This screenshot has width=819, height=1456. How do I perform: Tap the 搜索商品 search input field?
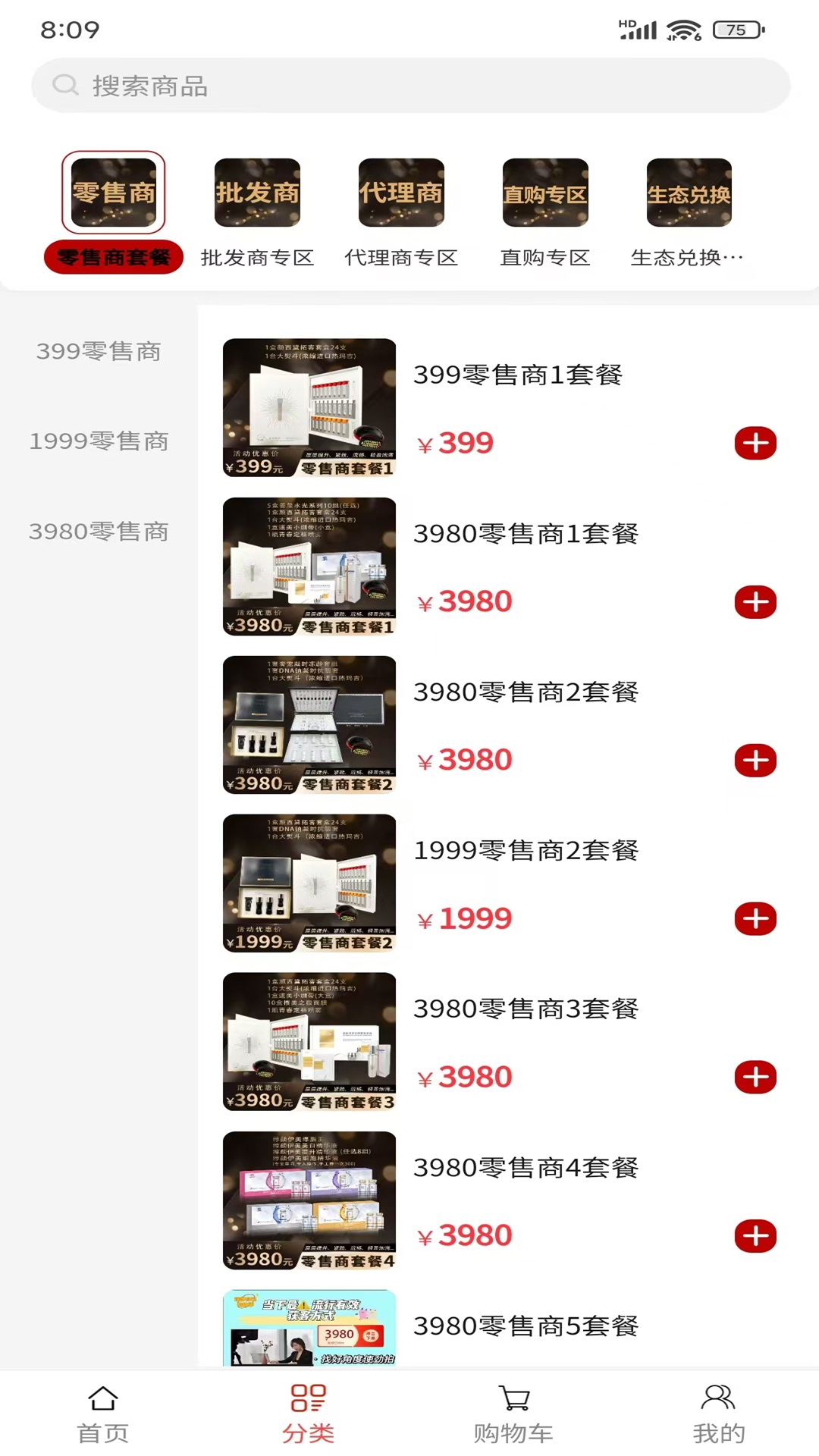pyautogui.click(x=409, y=86)
